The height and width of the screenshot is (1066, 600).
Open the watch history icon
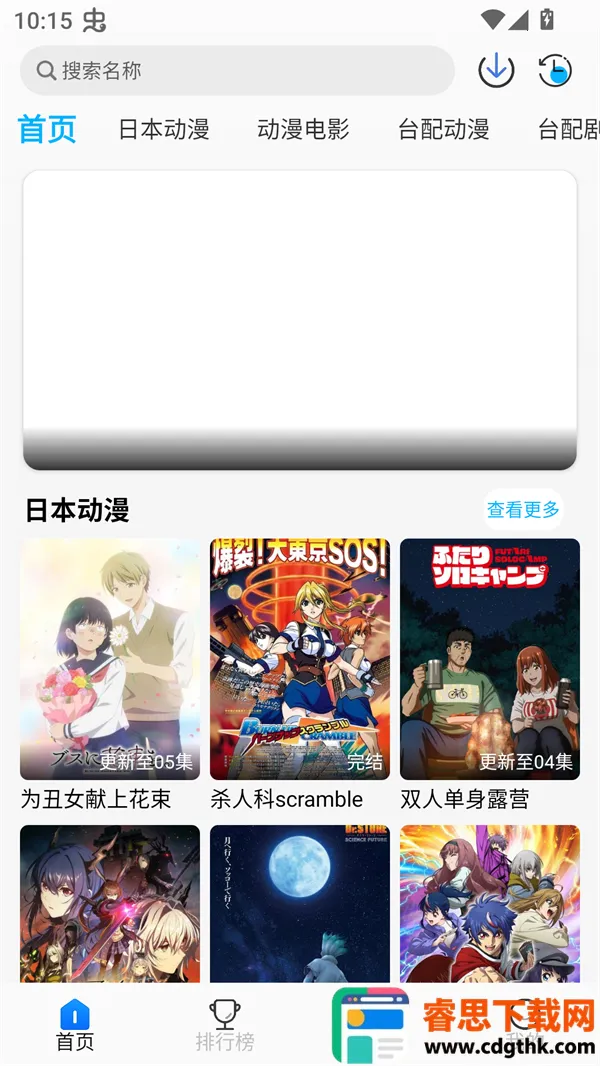point(555,70)
